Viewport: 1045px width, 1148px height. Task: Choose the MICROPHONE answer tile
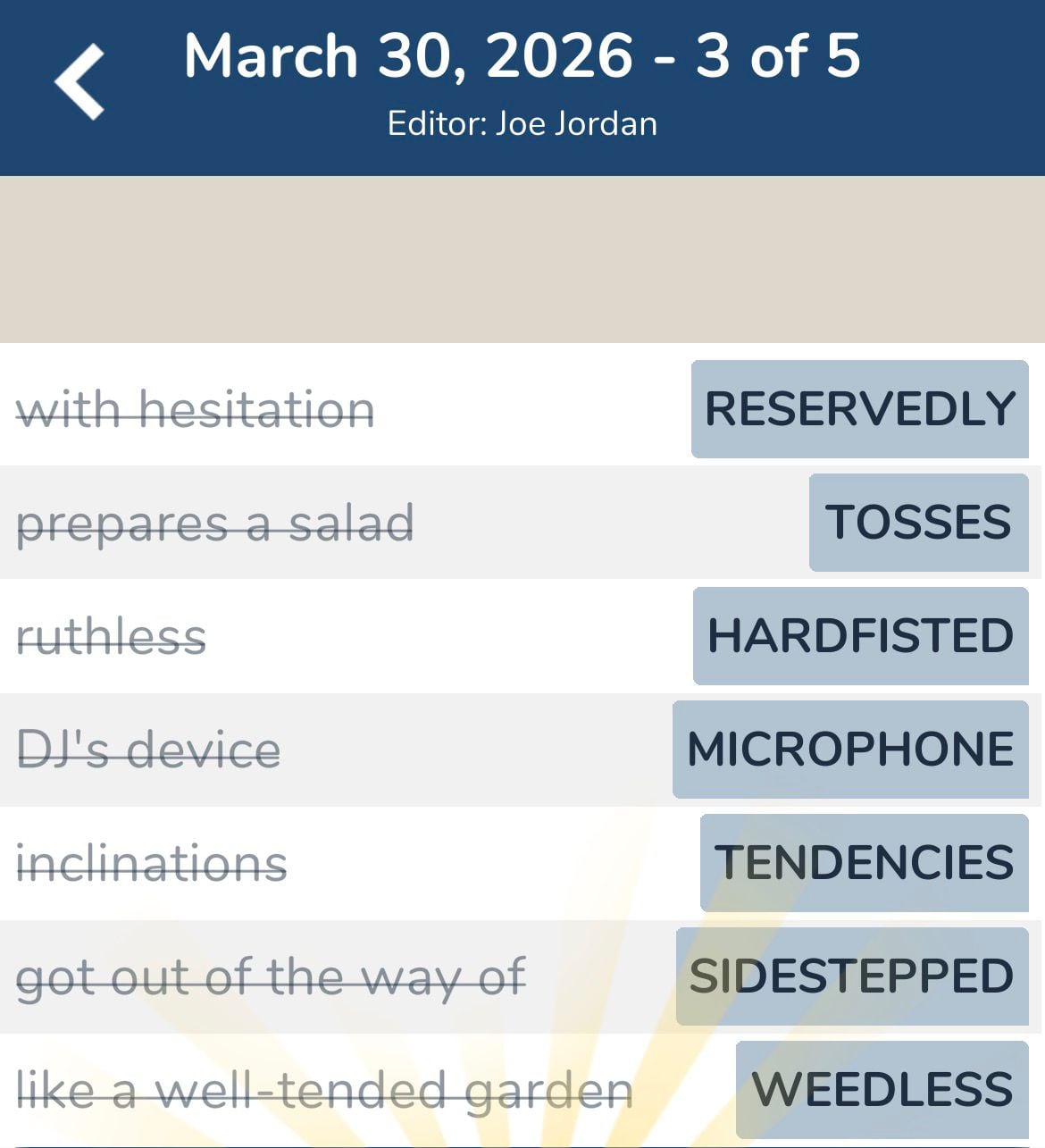pyautogui.click(x=849, y=749)
